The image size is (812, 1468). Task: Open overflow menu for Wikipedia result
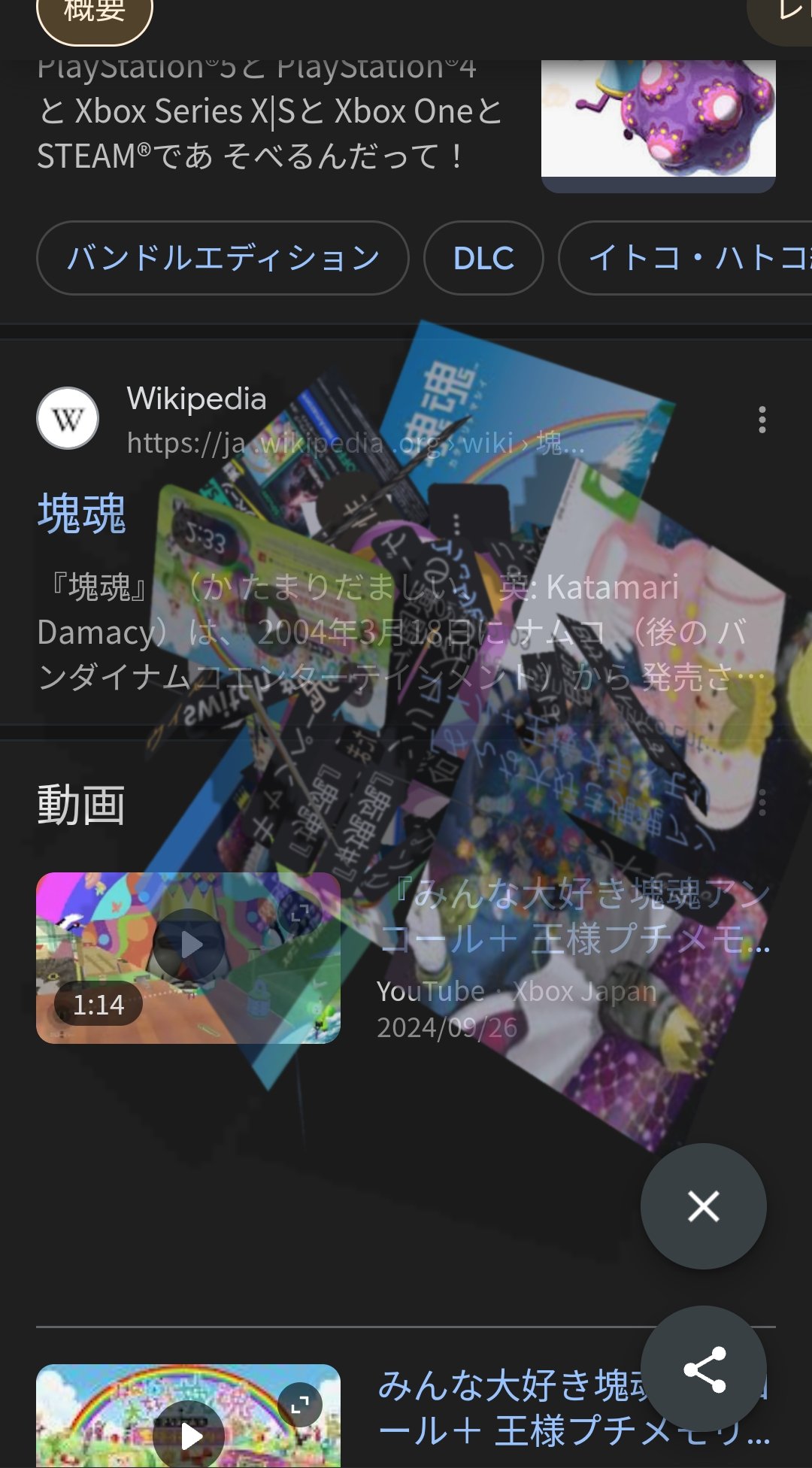click(x=762, y=420)
